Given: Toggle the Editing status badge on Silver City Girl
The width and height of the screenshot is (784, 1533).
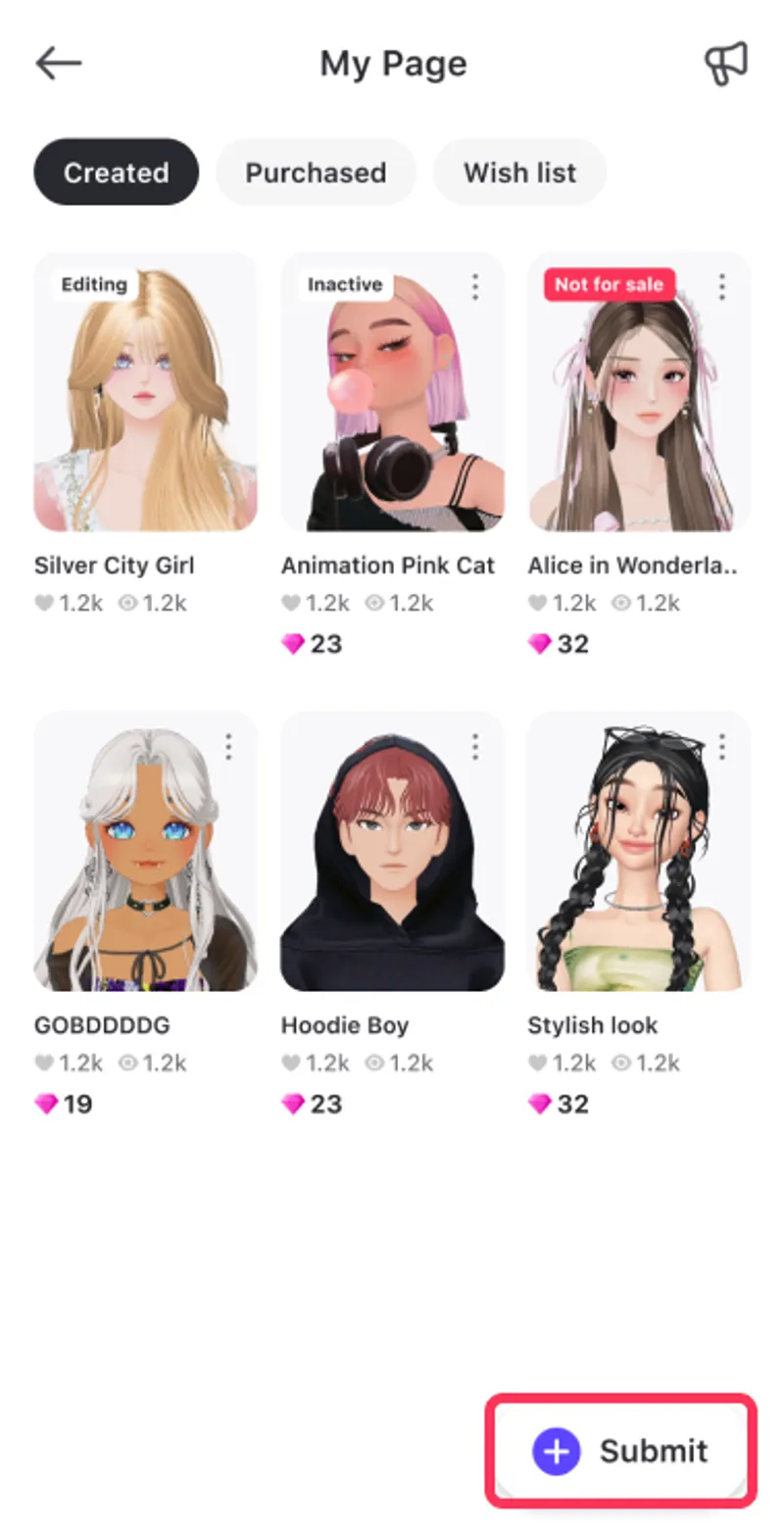Looking at the screenshot, I should click(x=93, y=285).
